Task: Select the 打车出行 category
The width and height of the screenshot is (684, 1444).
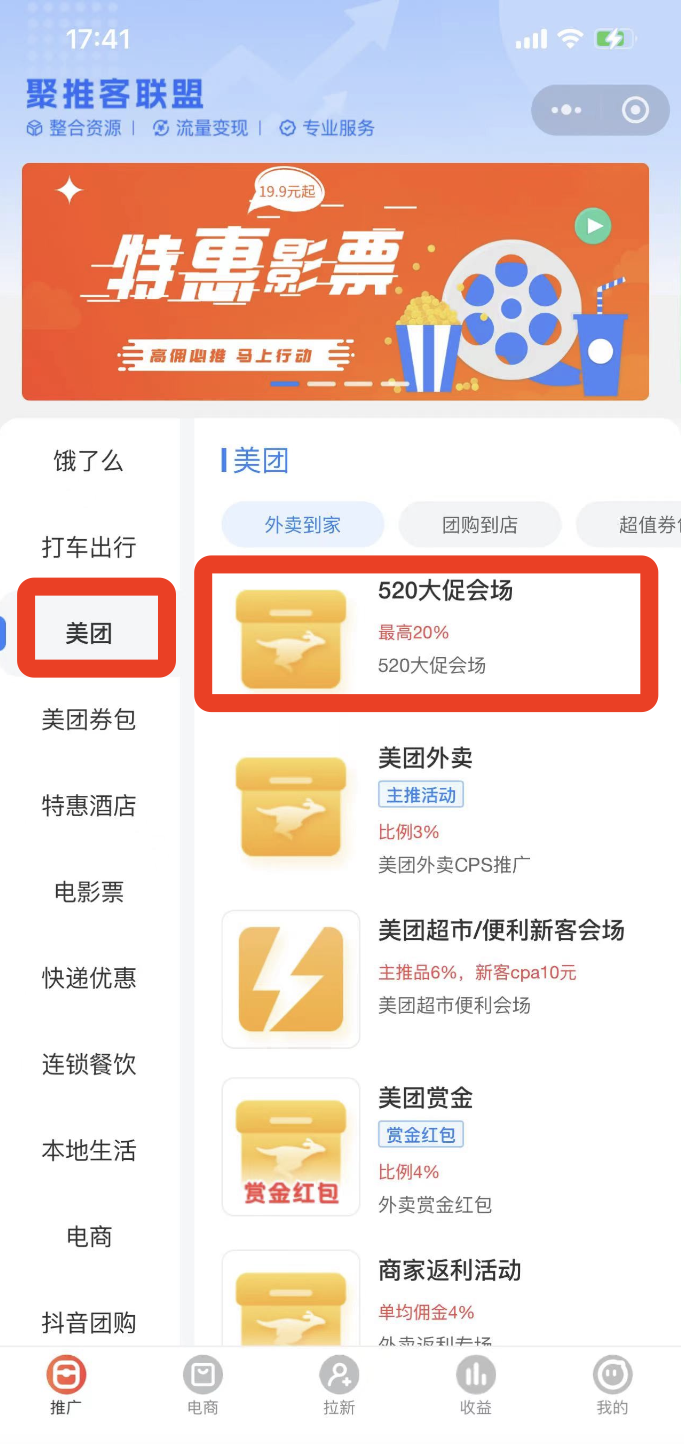Action: [89, 547]
